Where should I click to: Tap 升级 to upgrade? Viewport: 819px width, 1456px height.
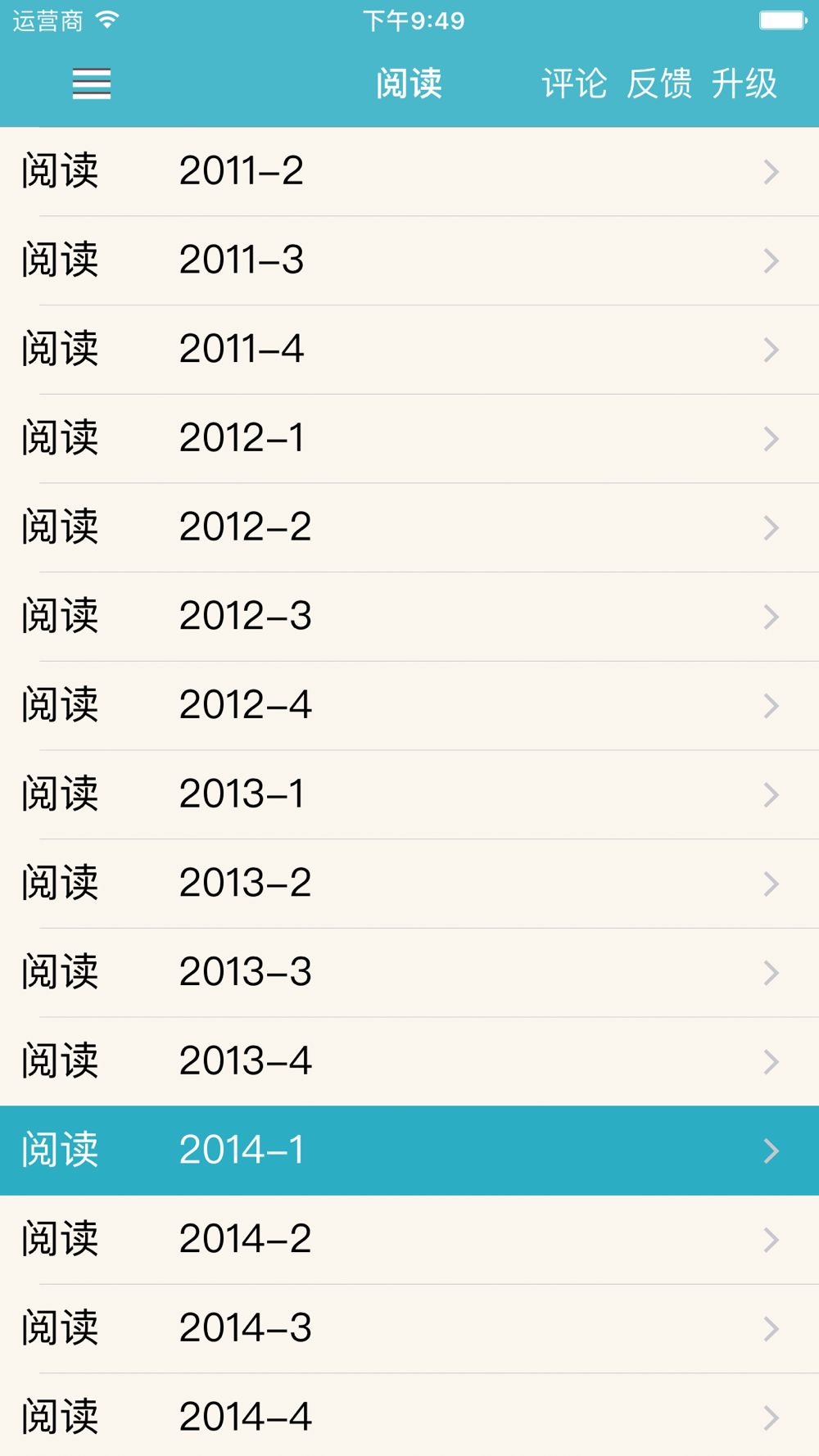point(744,84)
